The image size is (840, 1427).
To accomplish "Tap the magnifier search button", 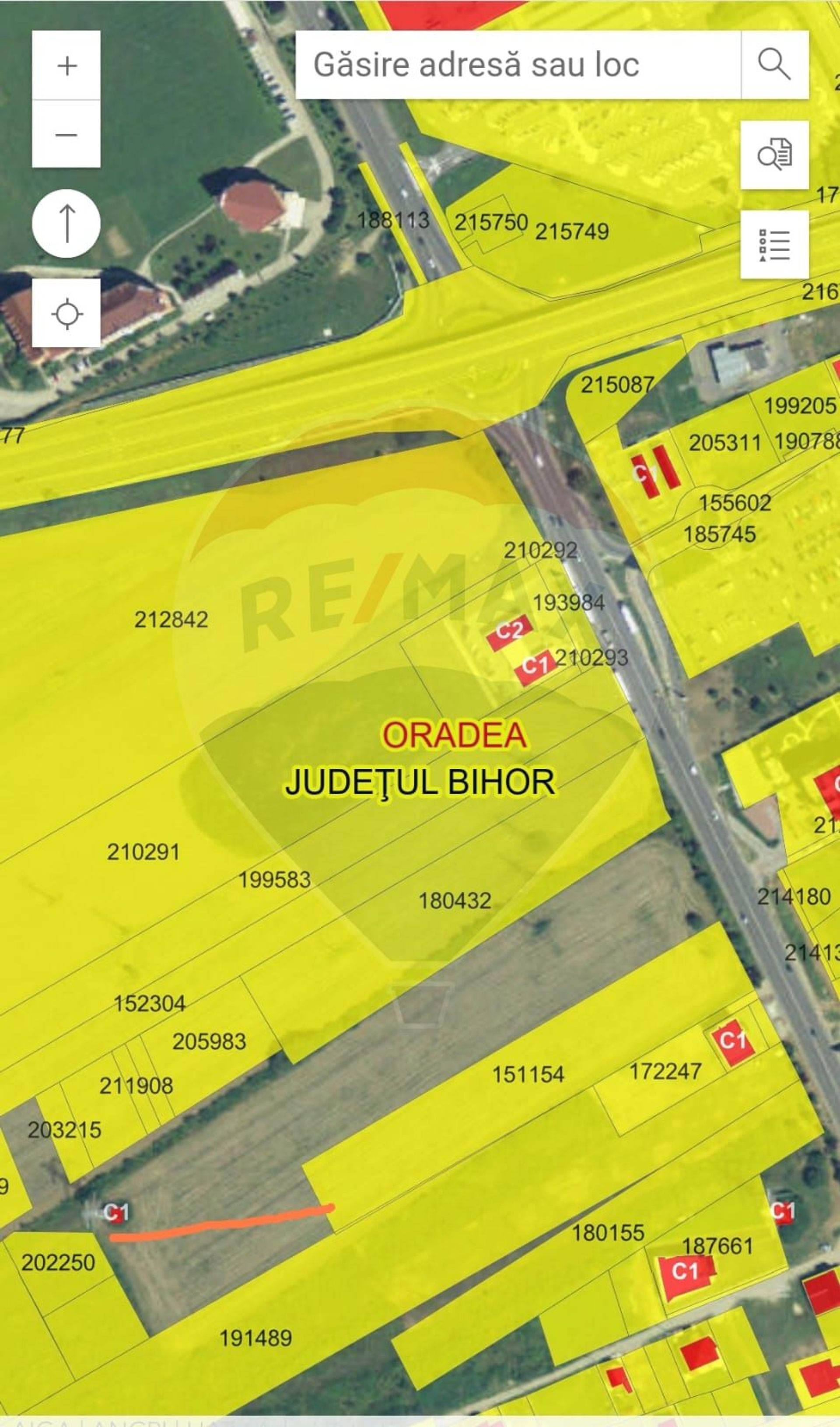I will pos(774,65).
